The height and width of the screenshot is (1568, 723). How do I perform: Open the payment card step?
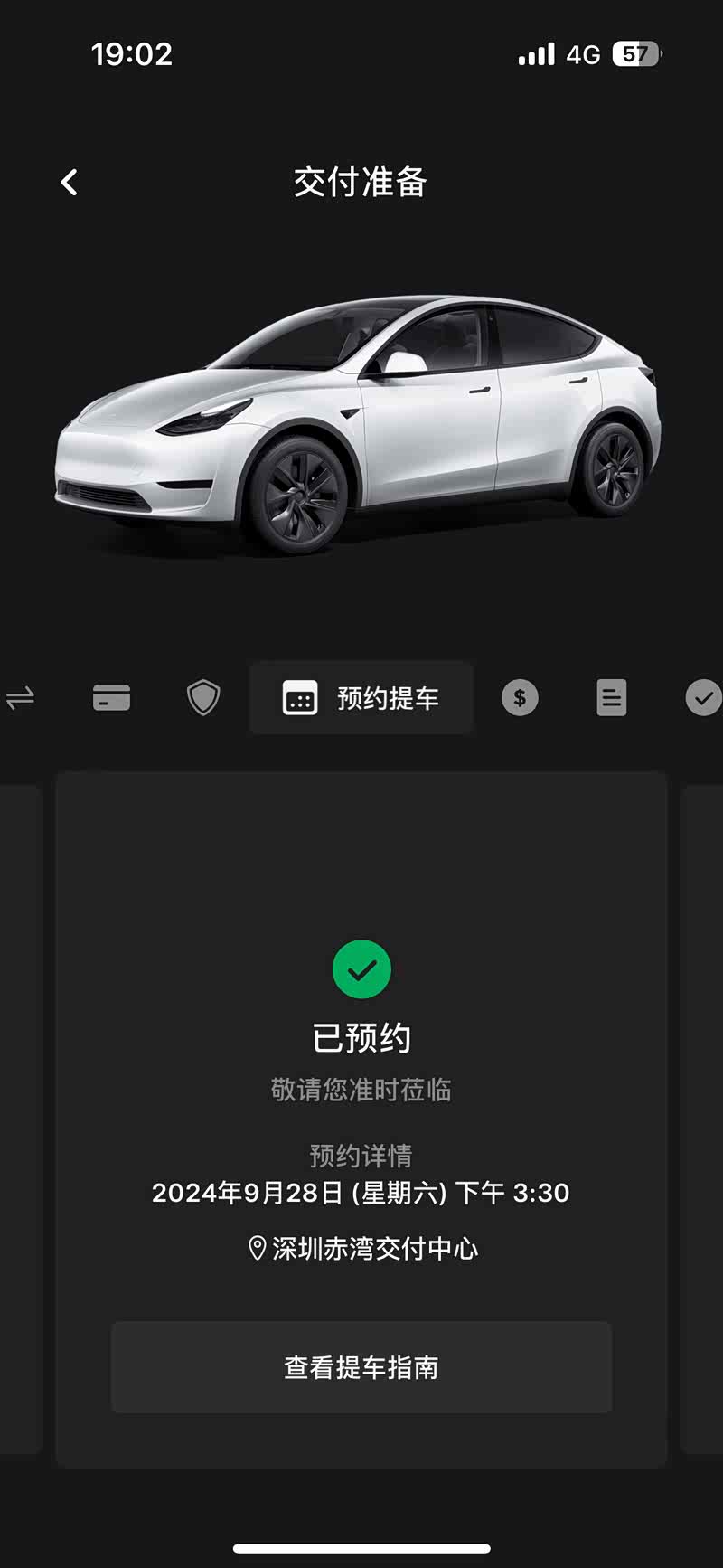point(112,698)
